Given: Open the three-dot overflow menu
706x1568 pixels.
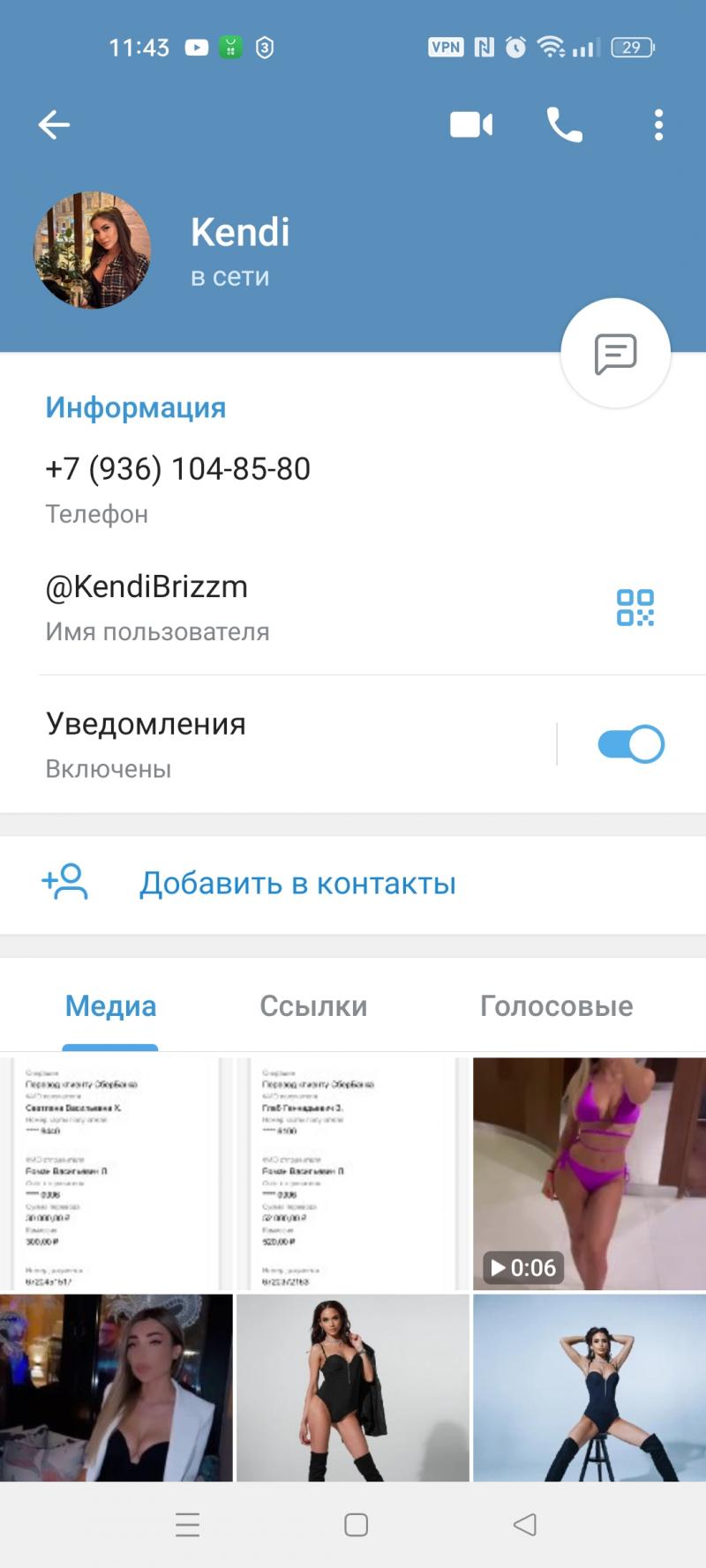Looking at the screenshot, I should click(658, 125).
